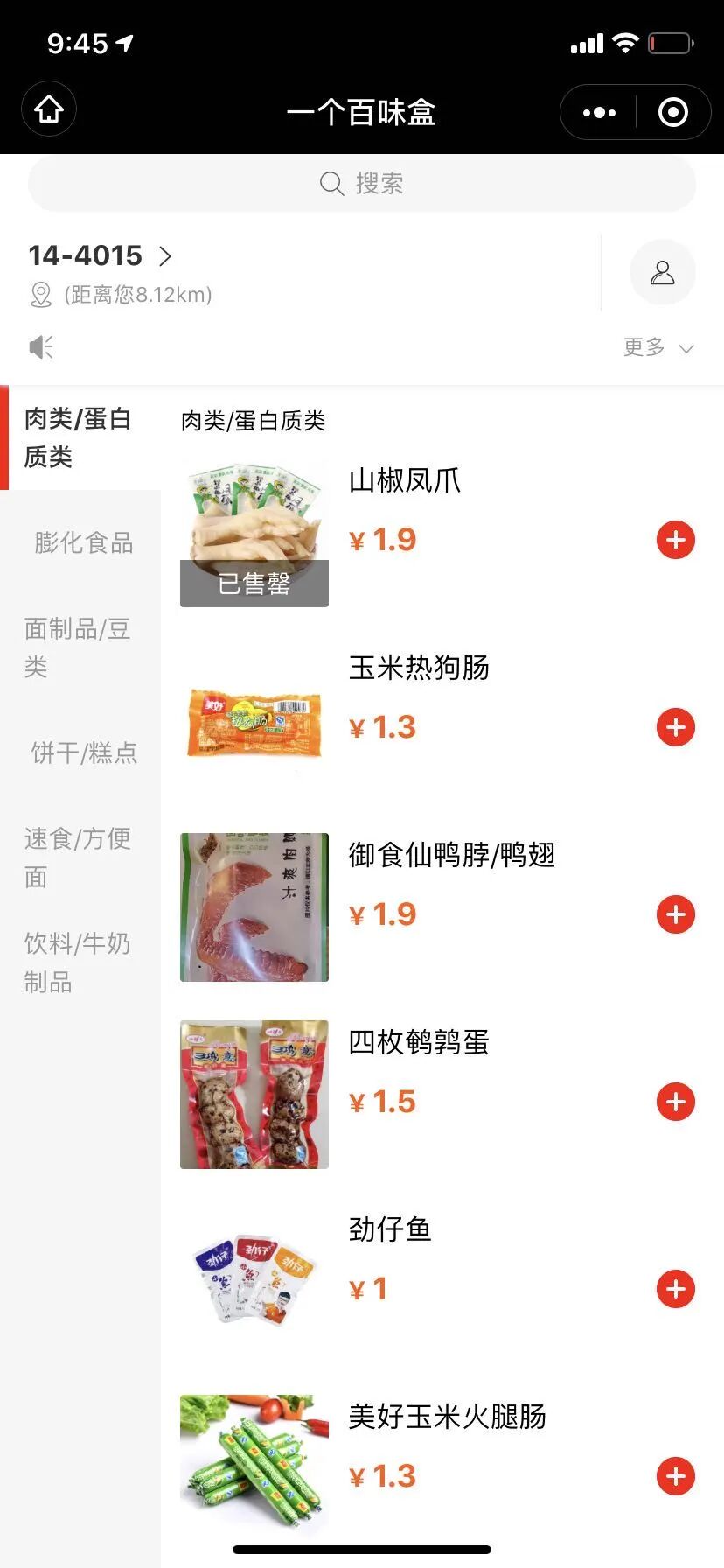
Task: Add 玉米热狗肠 to the cart
Action: [675, 727]
